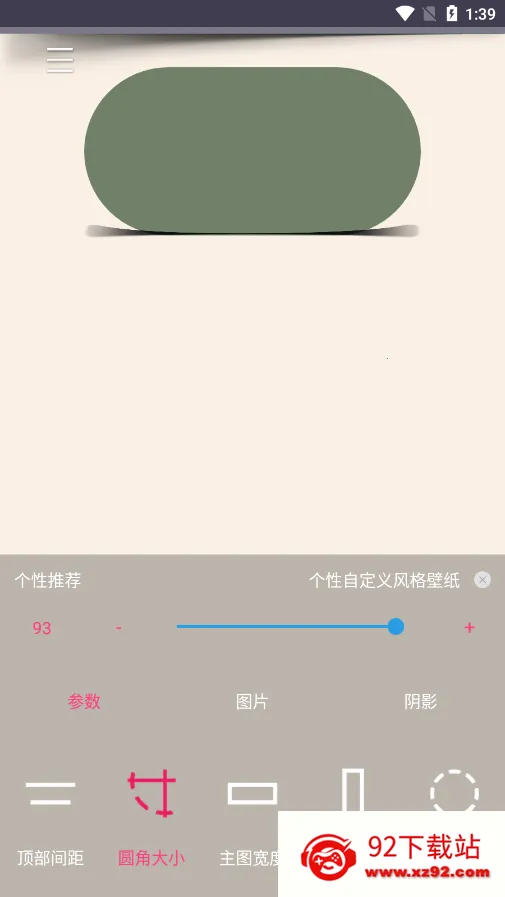Select the 圆角大小 option
This screenshot has height=897, width=505.
(x=152, y=817)
